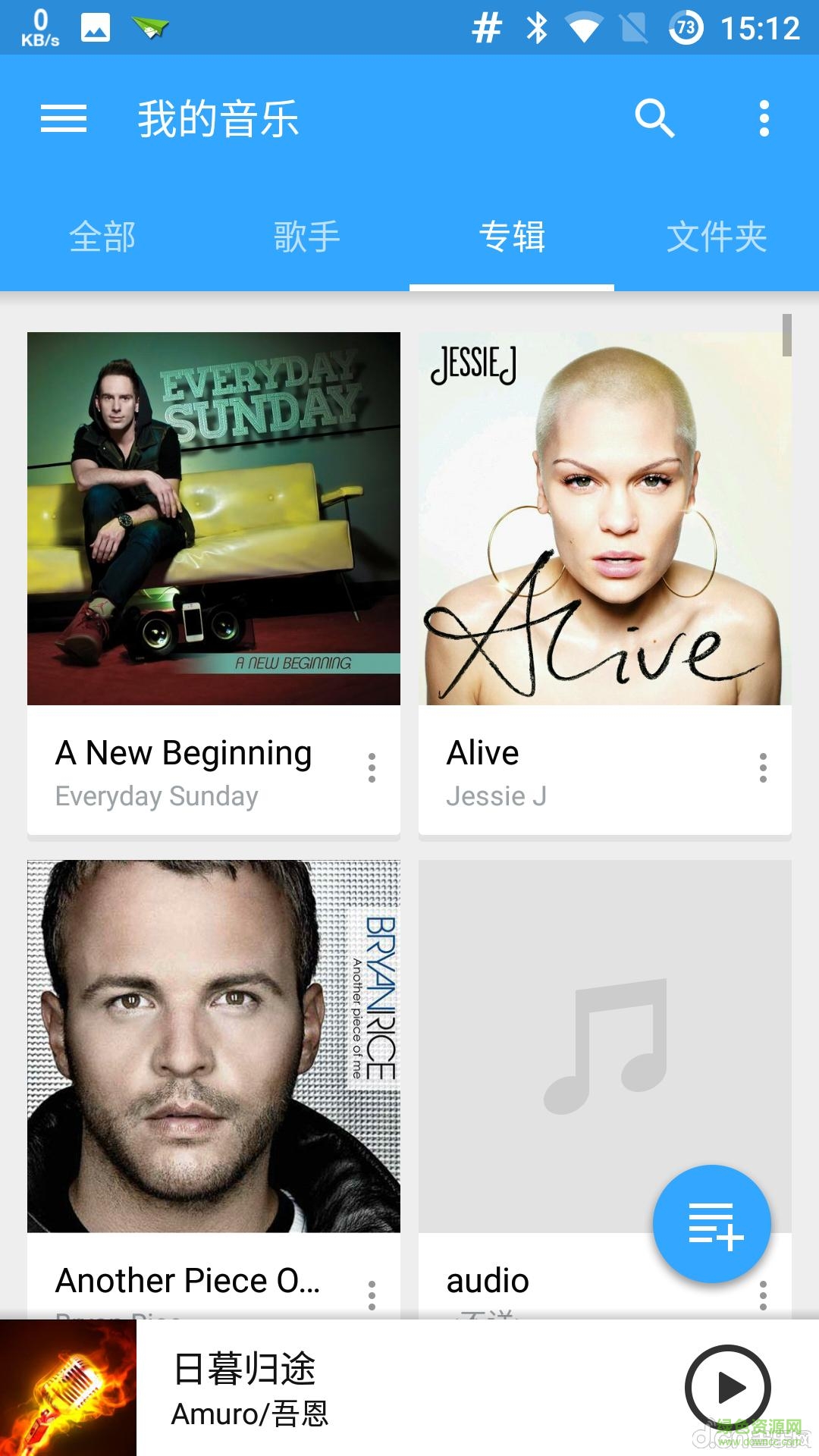Show more options for Another Piece O...
Screen dimensions: 819x1456
coord(372,1295)
